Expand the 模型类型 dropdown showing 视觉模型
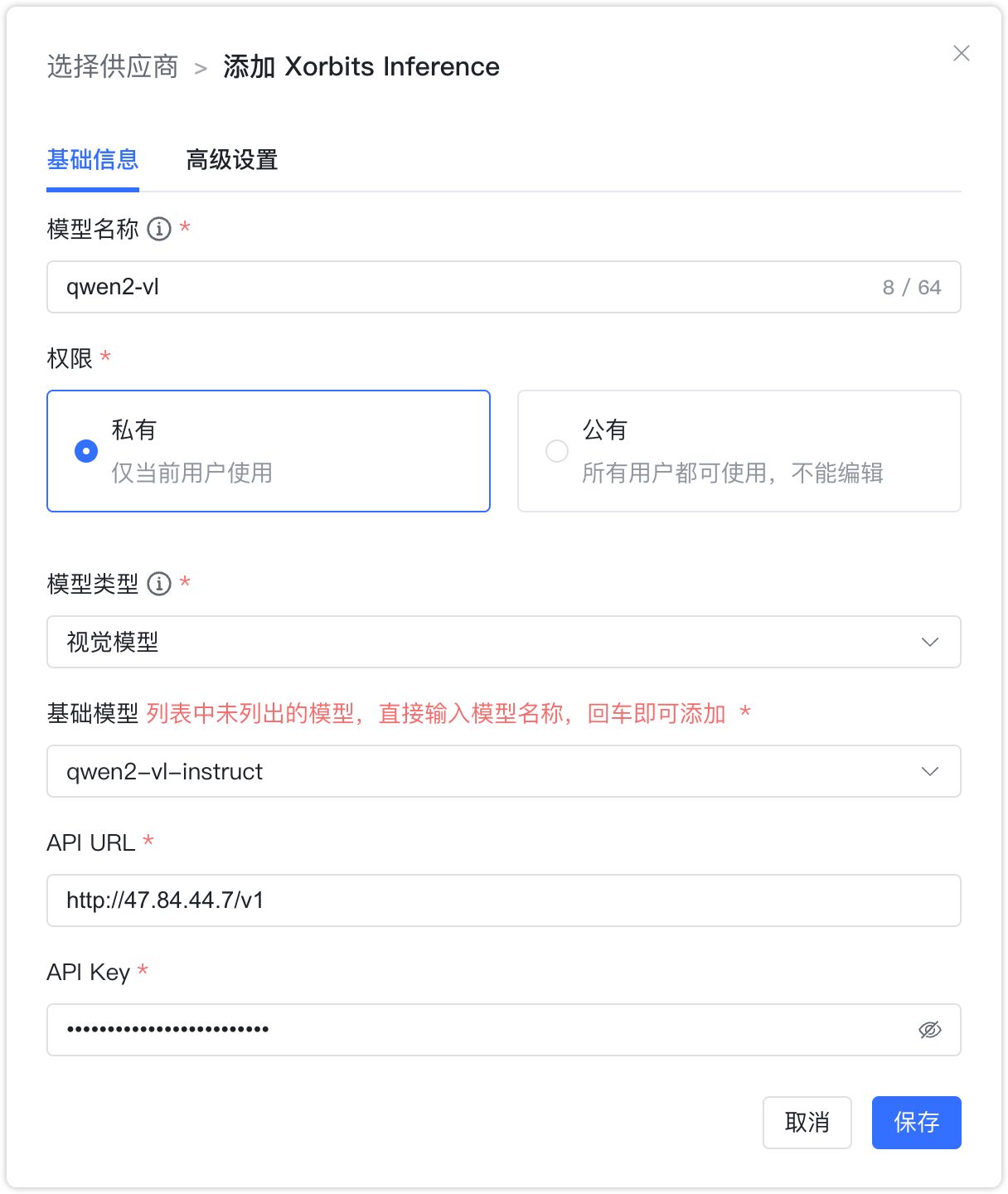 click(503, 642)
